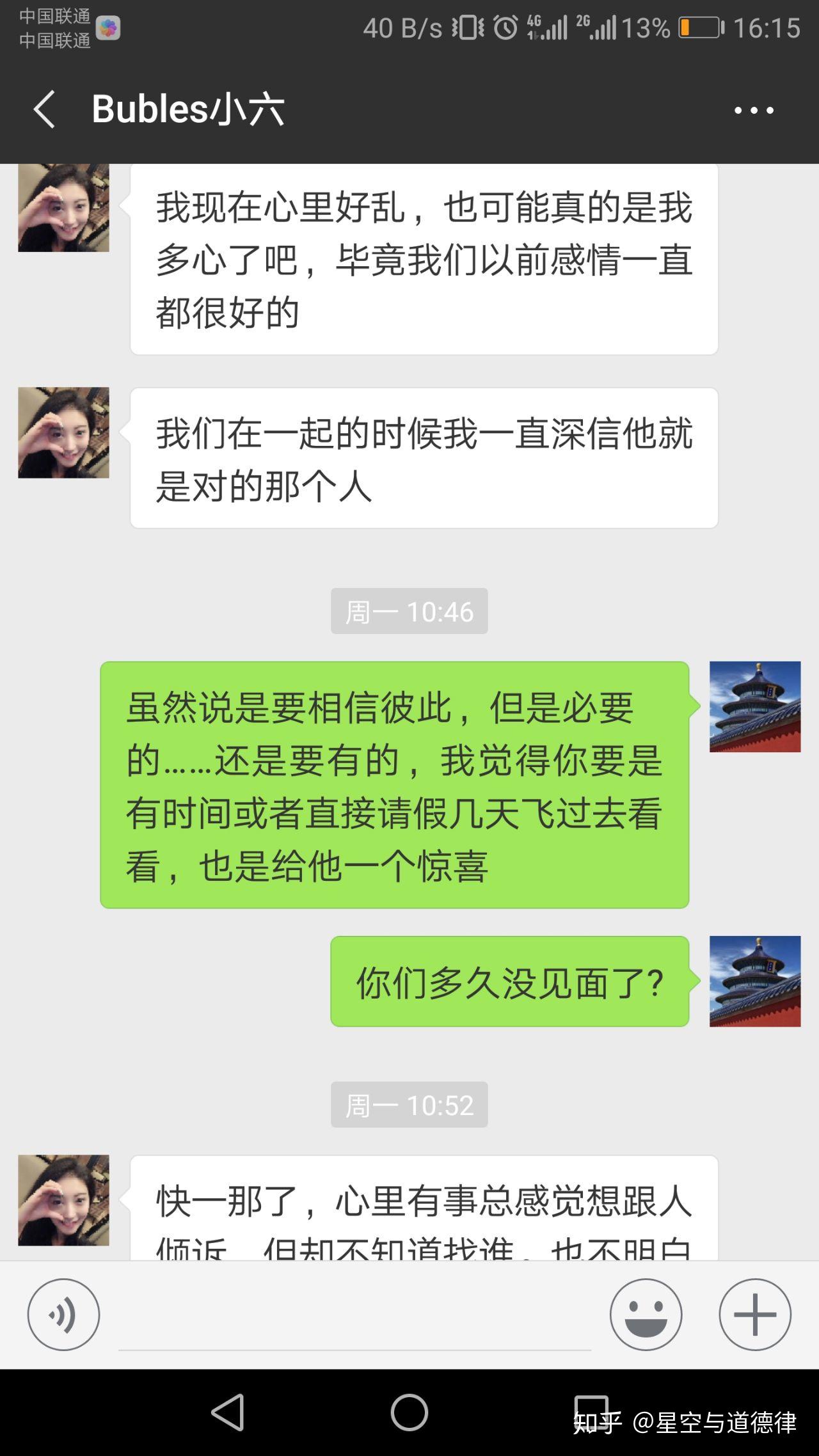Open the emoji picker smiley icon
The height and width of the screenshot is (1456, 819).
pyautogui.click(x=646, y=1313)
